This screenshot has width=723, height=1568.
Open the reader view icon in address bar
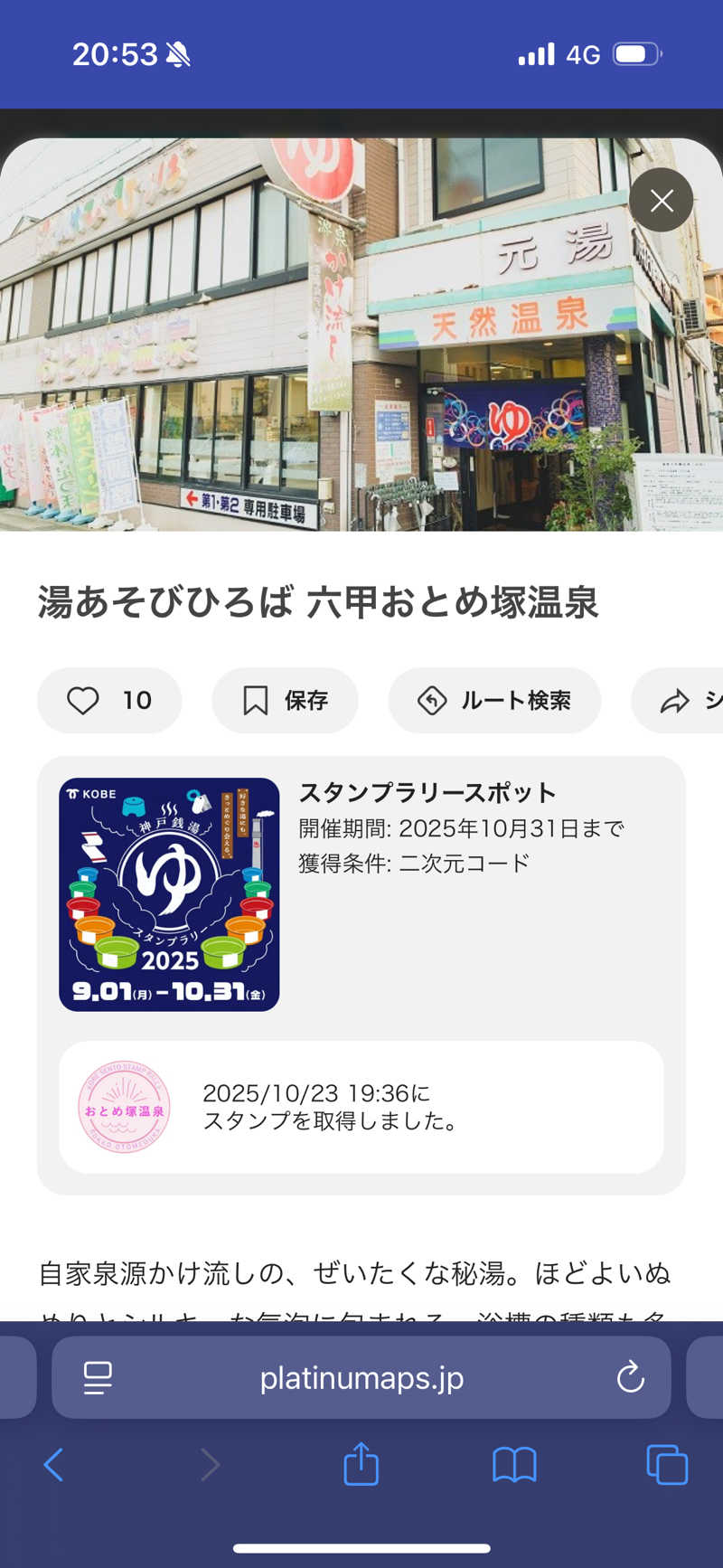pos(98,1378)
